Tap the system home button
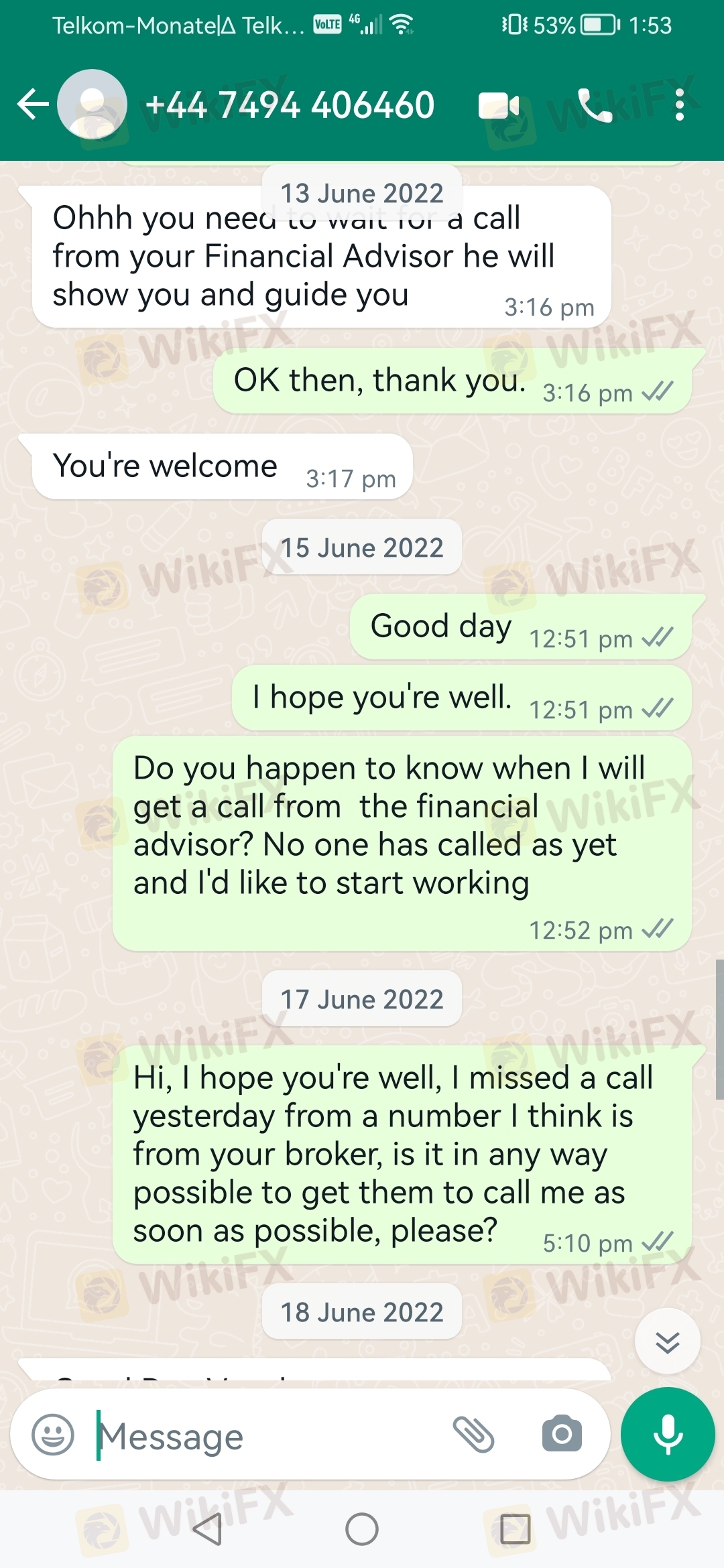The height and width of the screenshot is (1568, 724). coord(362,1529)
